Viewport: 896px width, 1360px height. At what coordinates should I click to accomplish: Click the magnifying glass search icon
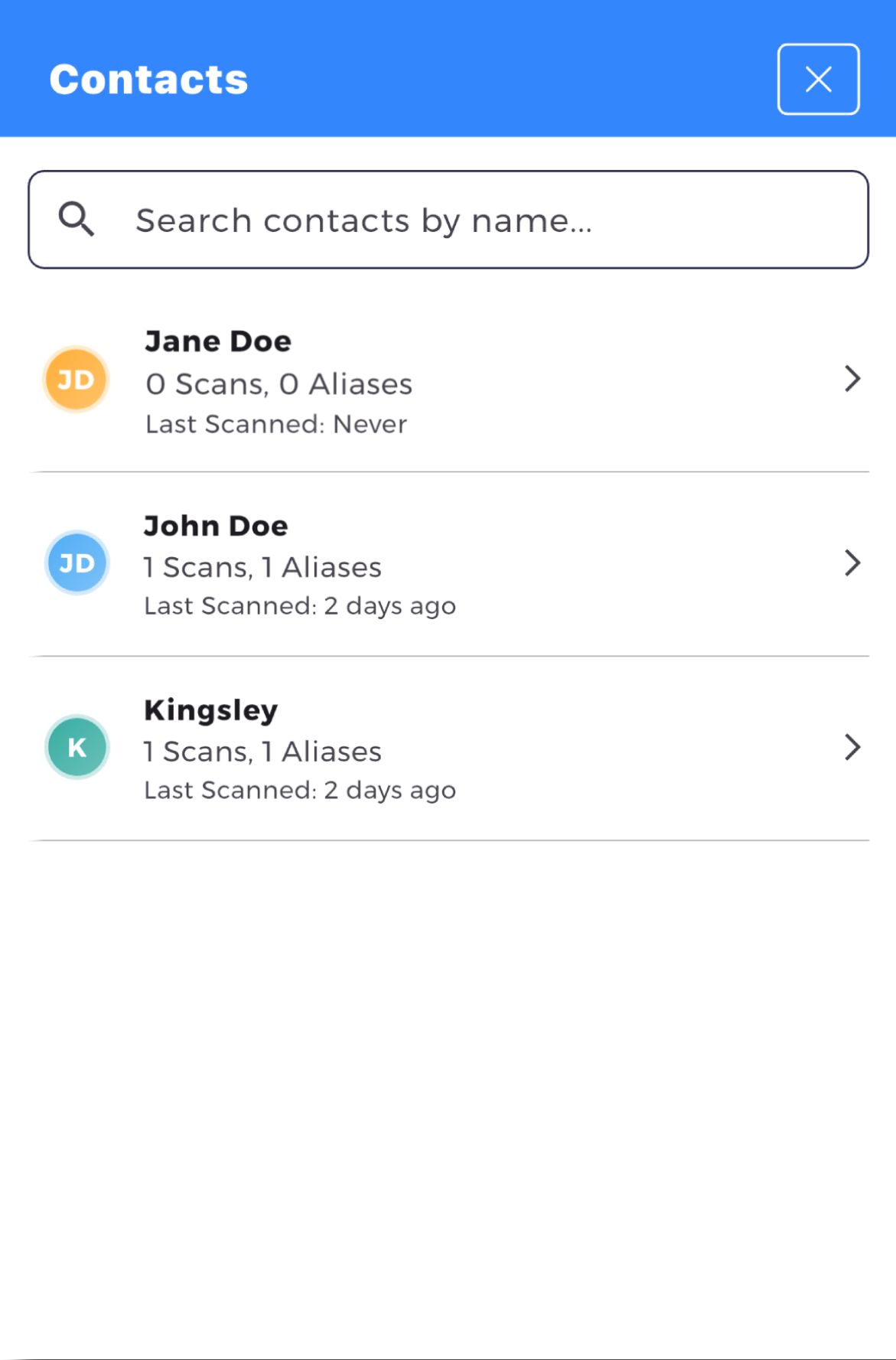[x=77, y=219]
